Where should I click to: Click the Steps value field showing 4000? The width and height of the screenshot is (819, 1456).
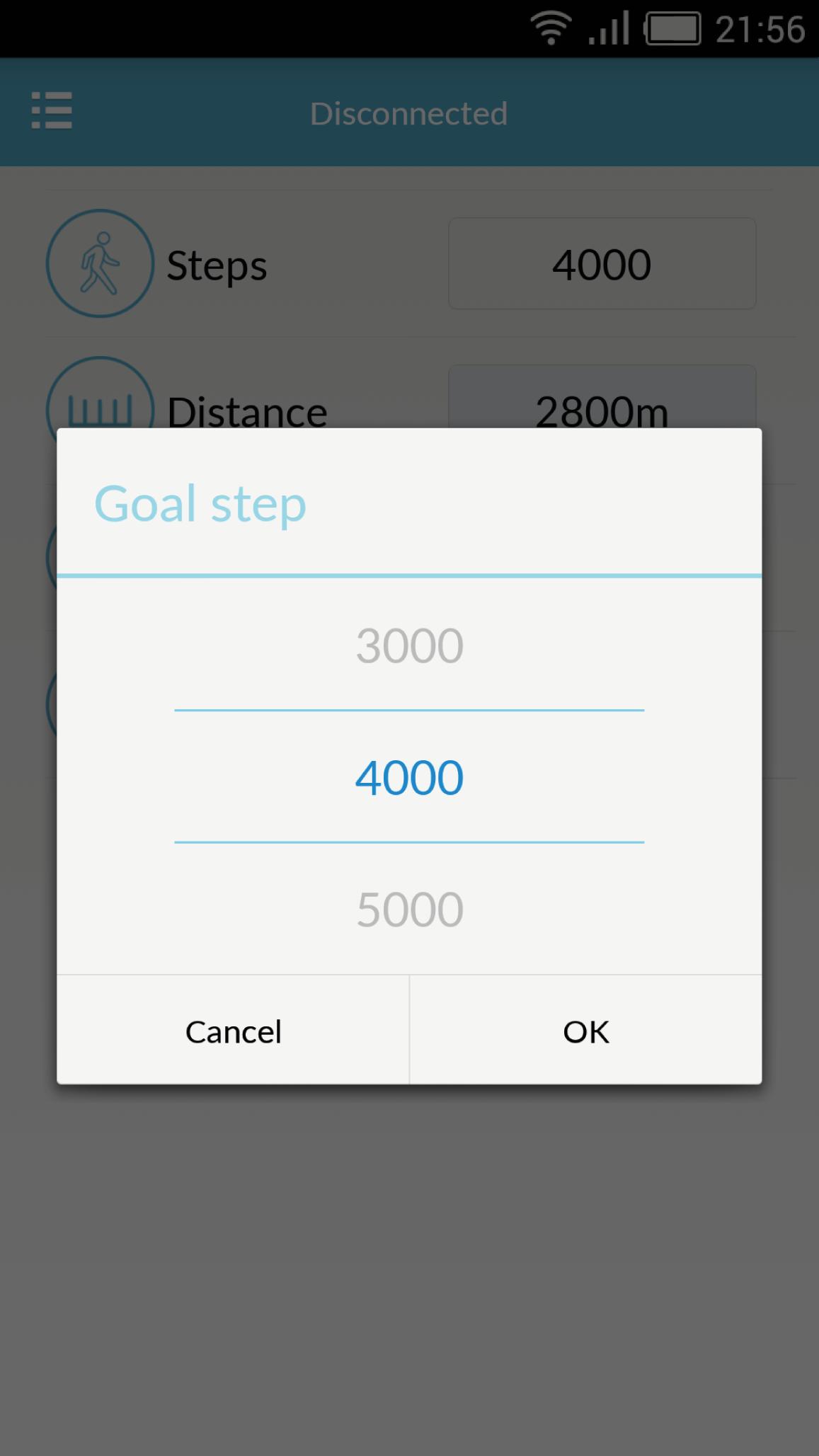tap(602, 263)
